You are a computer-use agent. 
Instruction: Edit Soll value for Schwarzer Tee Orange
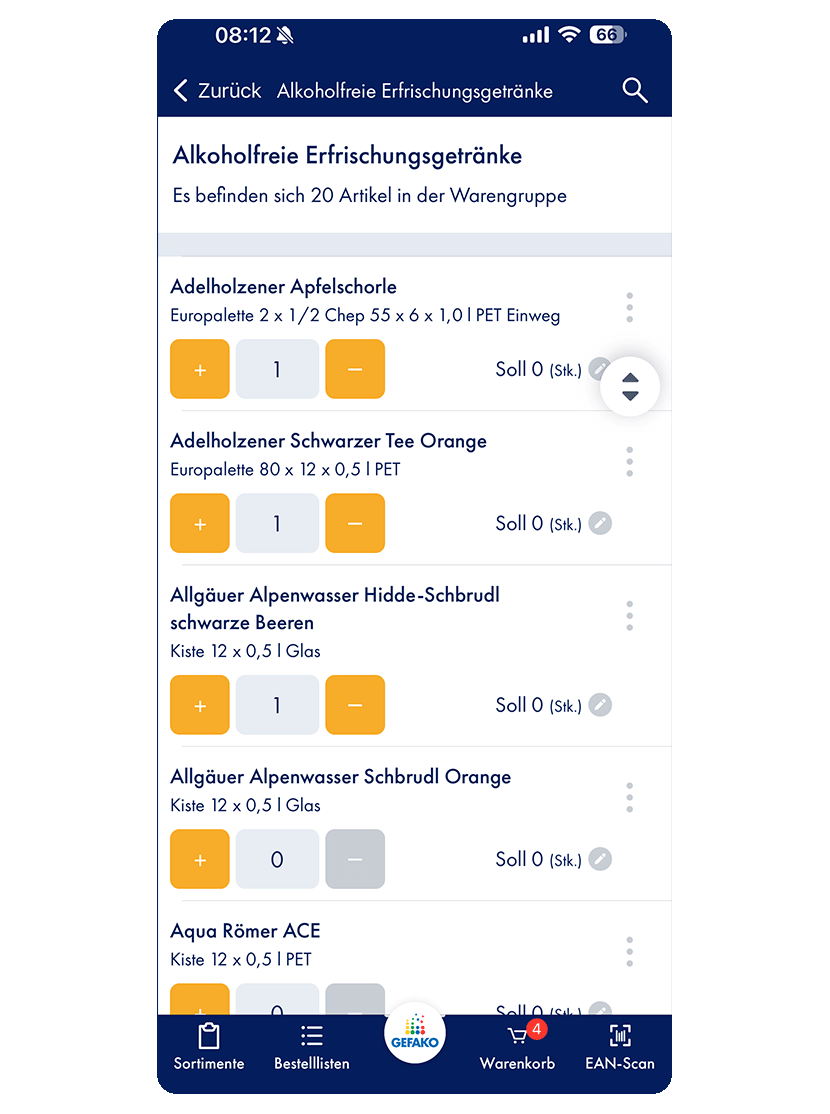point(599,523)
